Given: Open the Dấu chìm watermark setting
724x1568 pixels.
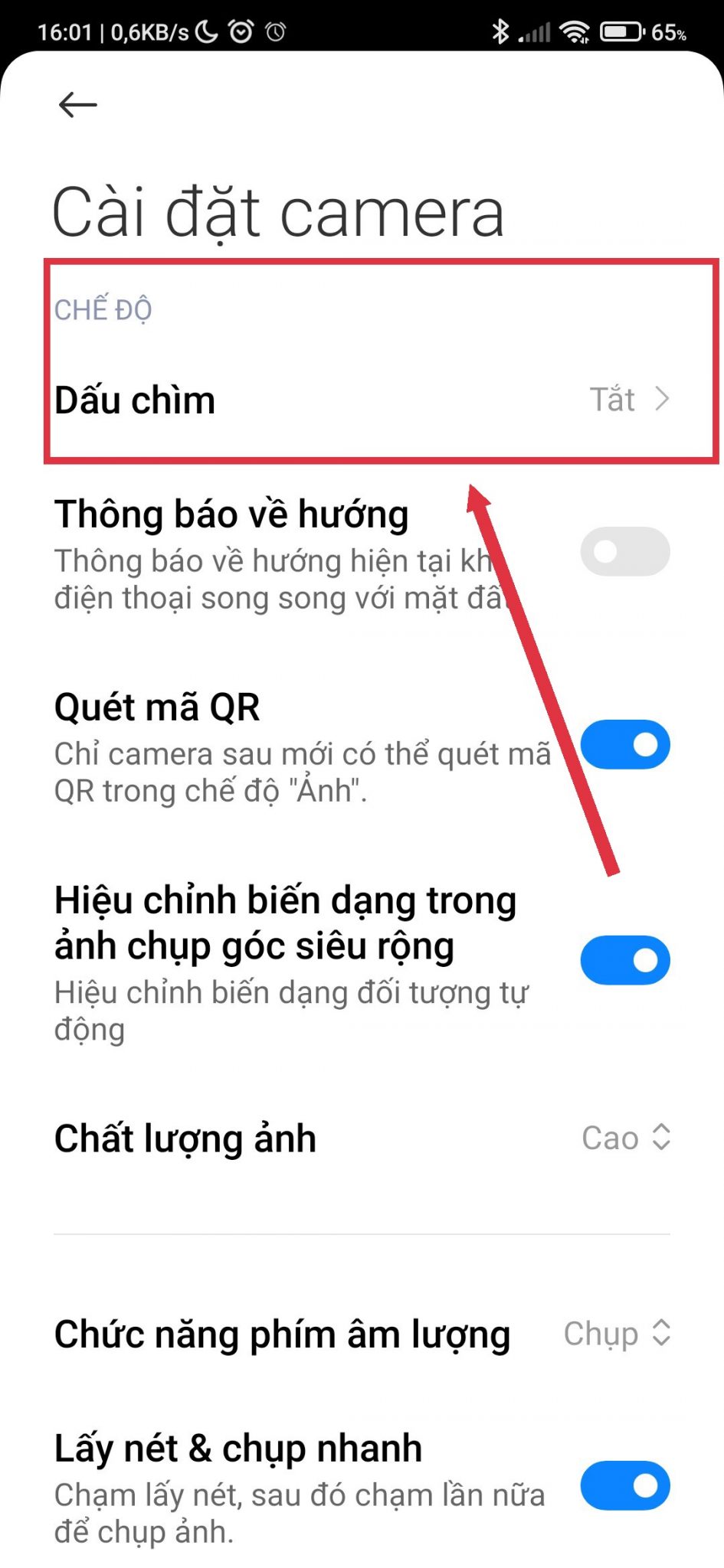Looking at the screenshot, I should click(x=360, y=400).
